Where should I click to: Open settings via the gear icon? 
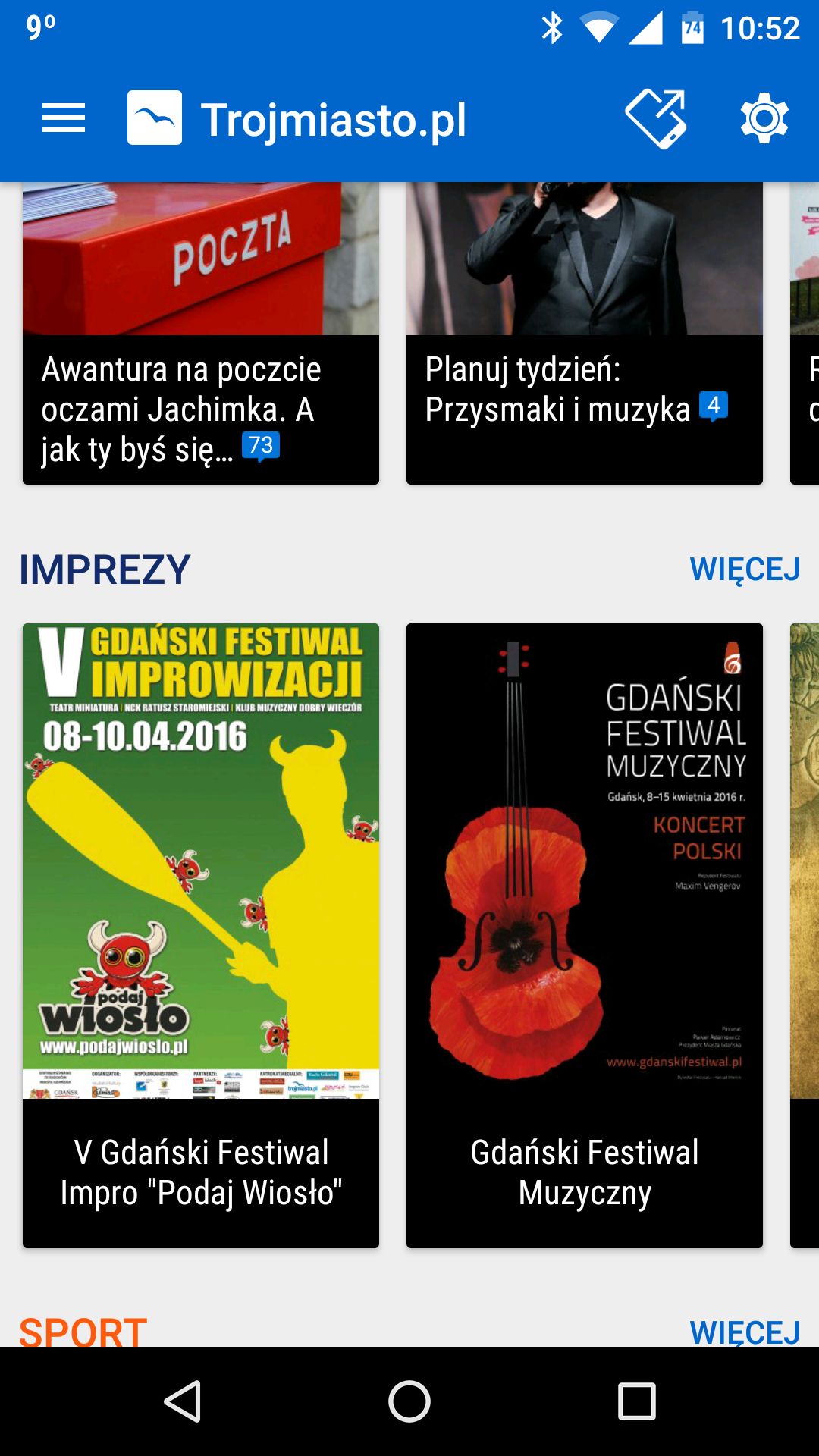click(x=764, y=118)
